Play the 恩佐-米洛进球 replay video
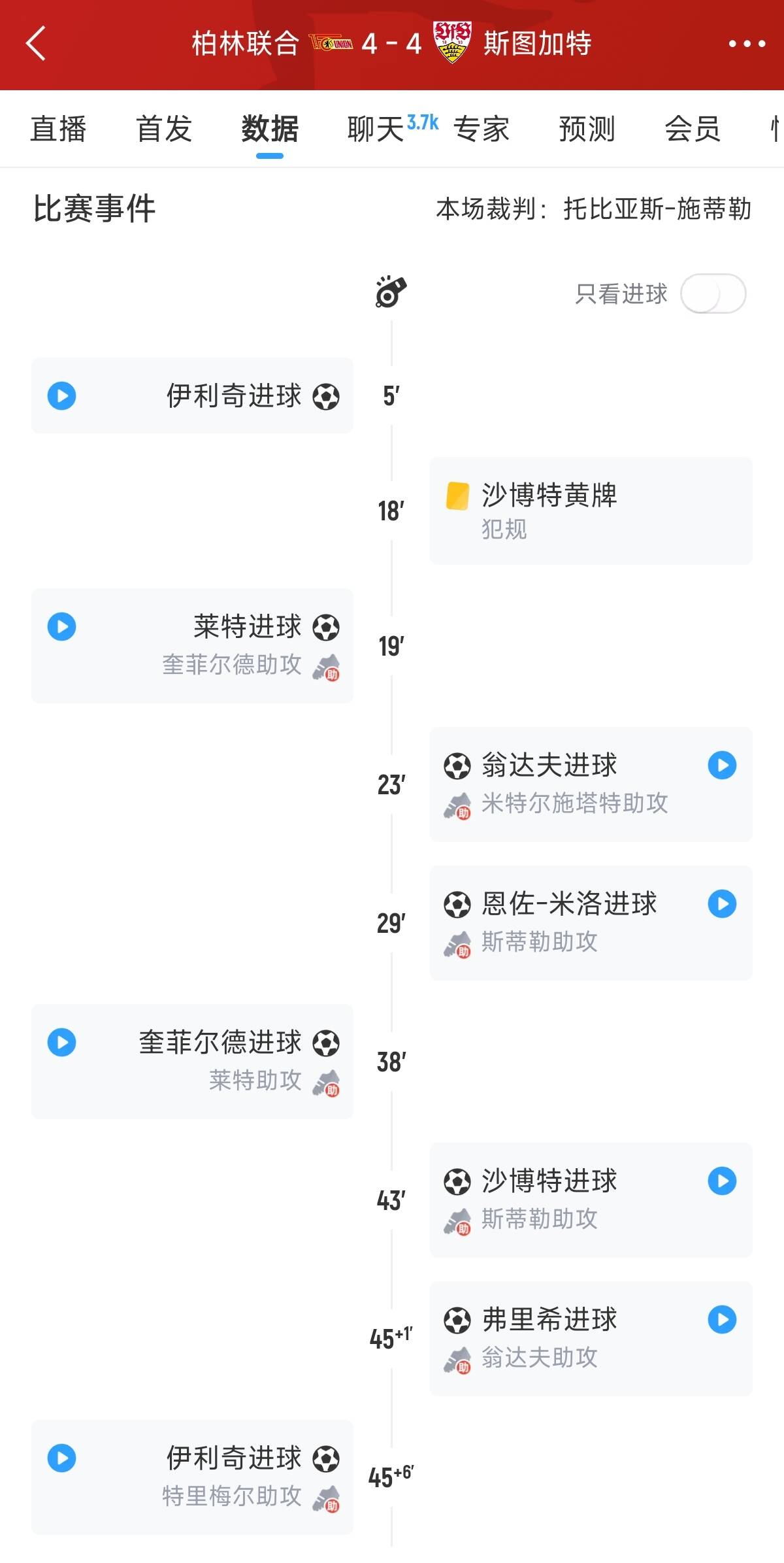The width and height of the screenshot is (784, 1563). pos(722,904)
